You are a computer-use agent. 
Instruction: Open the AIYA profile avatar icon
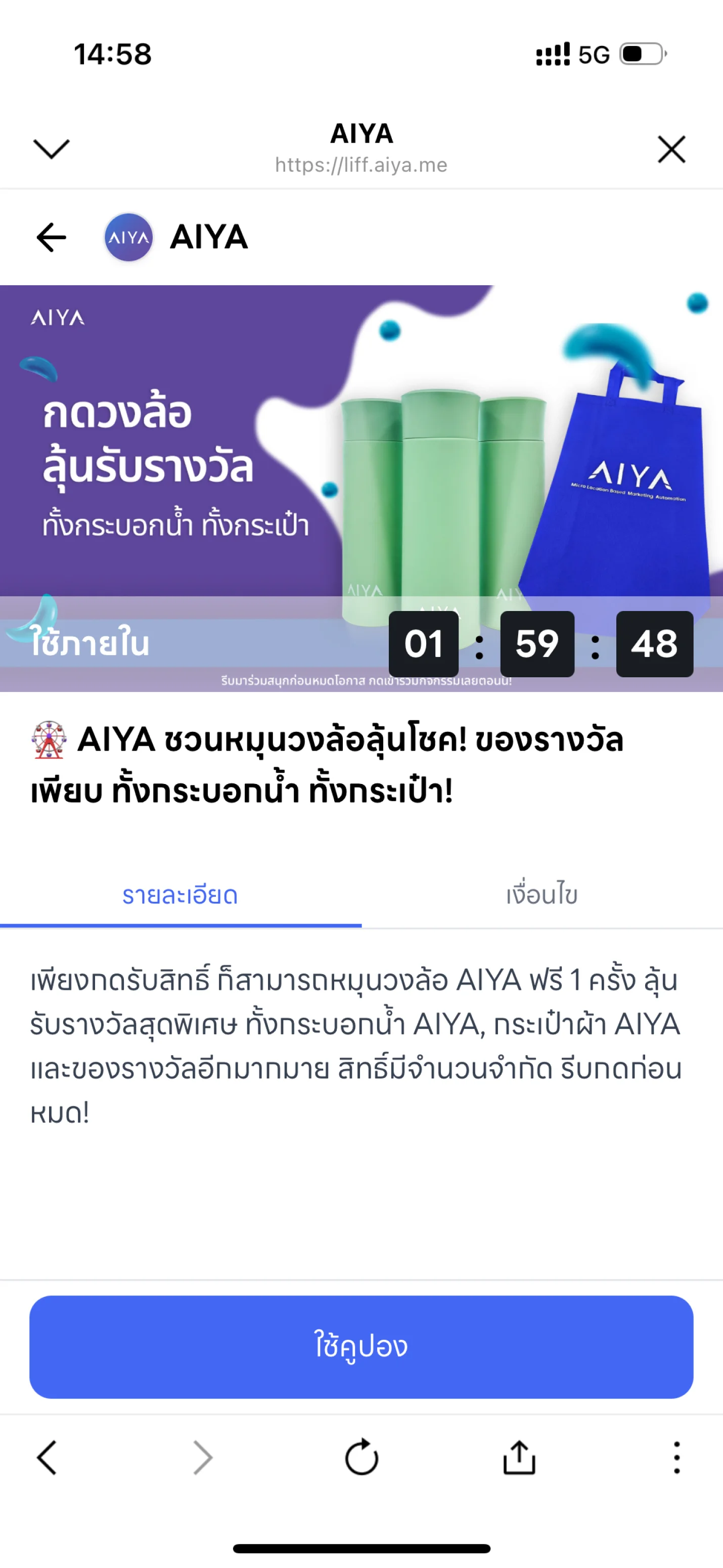128,237
